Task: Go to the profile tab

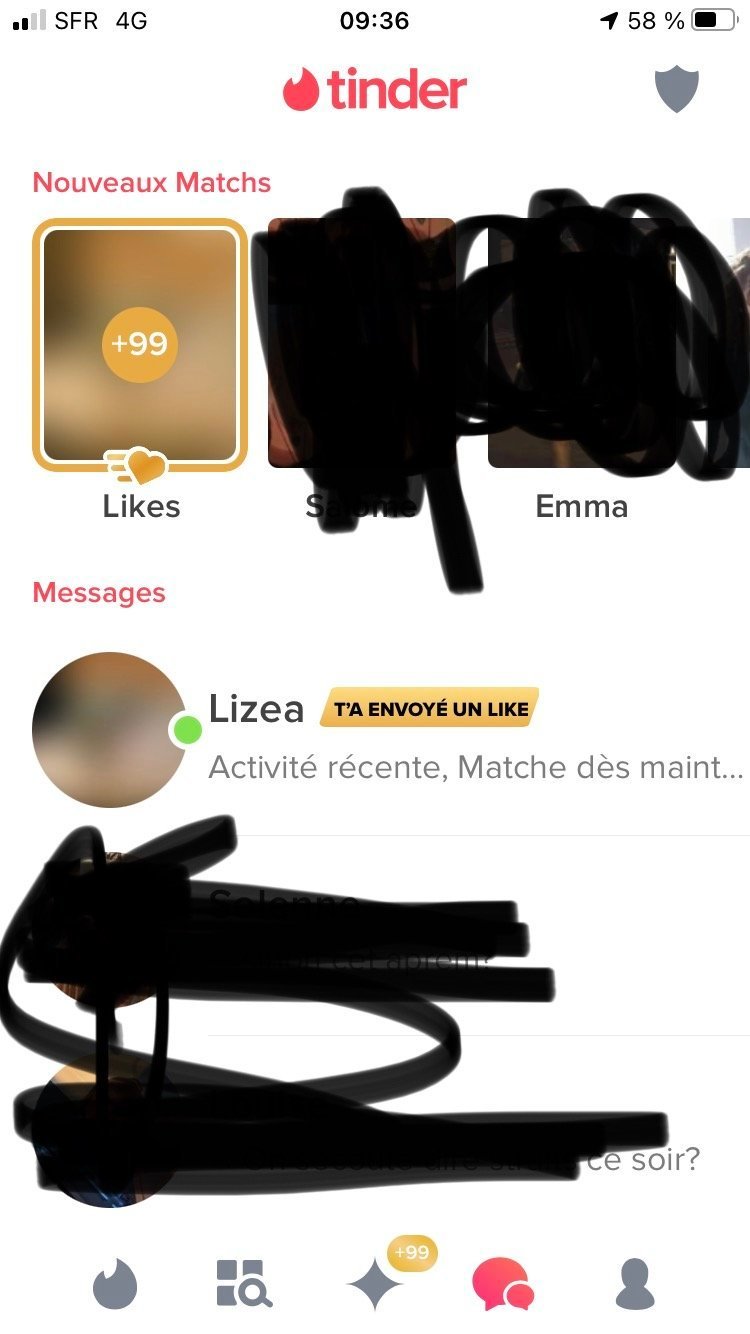Action: point(635,1283)
